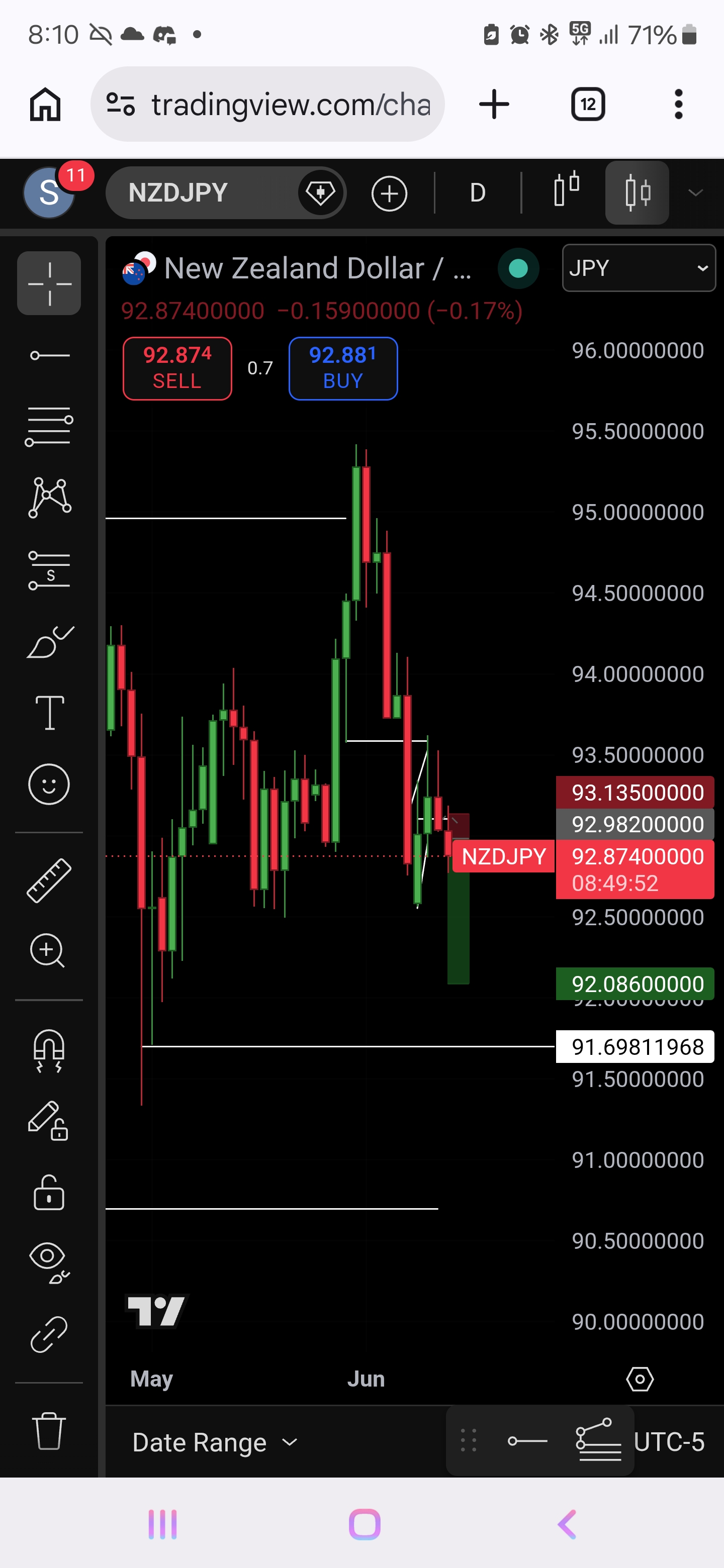The image size is (724, 1568).
Task: Select the crosshair cursor tool
Action: point(49,283)
